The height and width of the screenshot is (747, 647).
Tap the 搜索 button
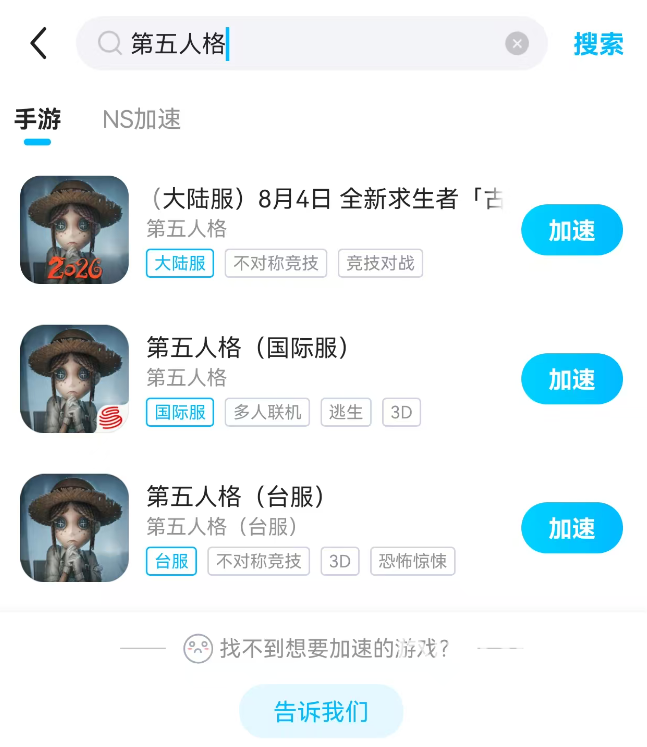point(598,44)
